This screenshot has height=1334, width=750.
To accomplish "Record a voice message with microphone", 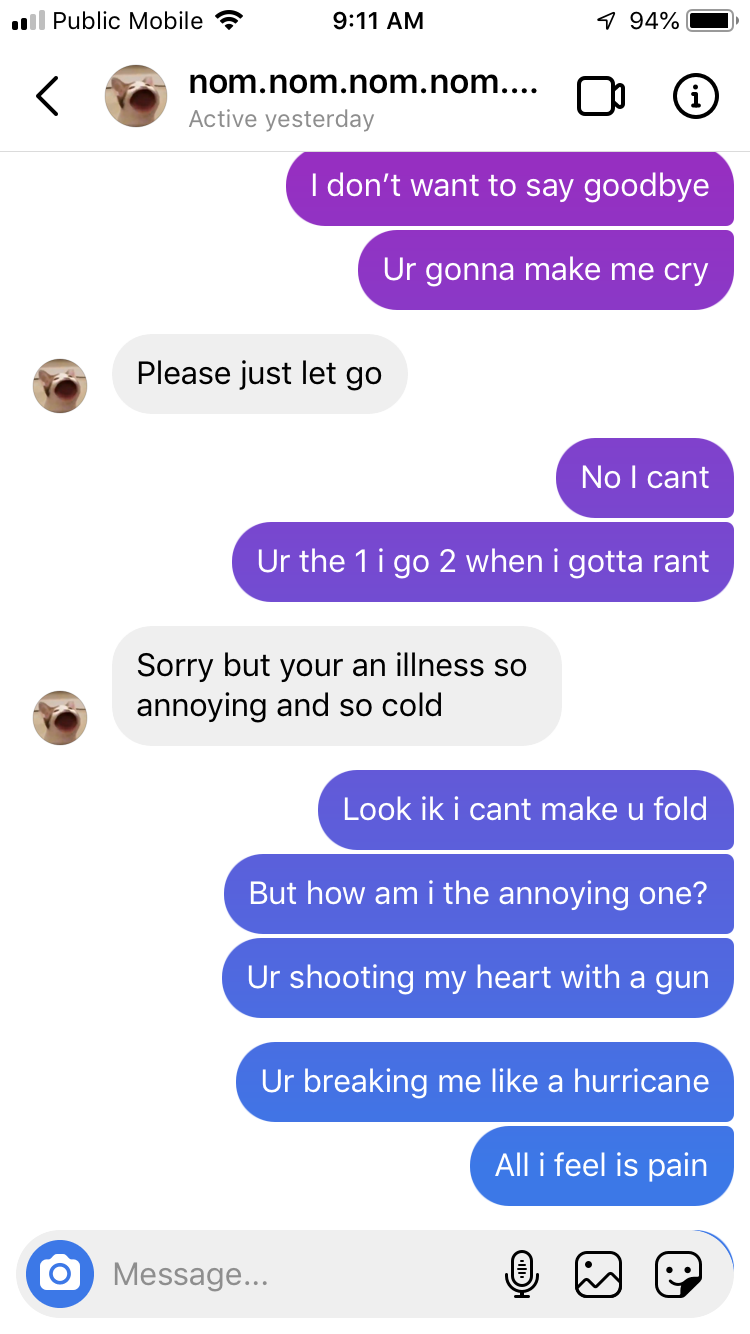I will tap(520, 1274).
